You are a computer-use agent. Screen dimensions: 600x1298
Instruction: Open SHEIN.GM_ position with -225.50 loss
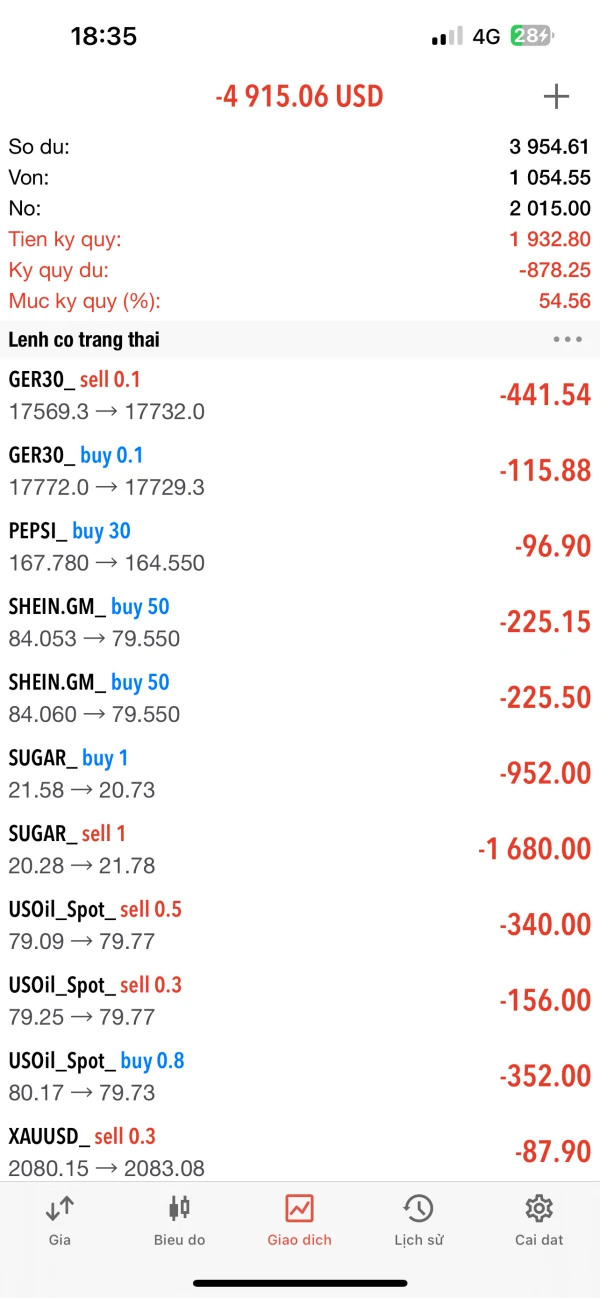300,698
